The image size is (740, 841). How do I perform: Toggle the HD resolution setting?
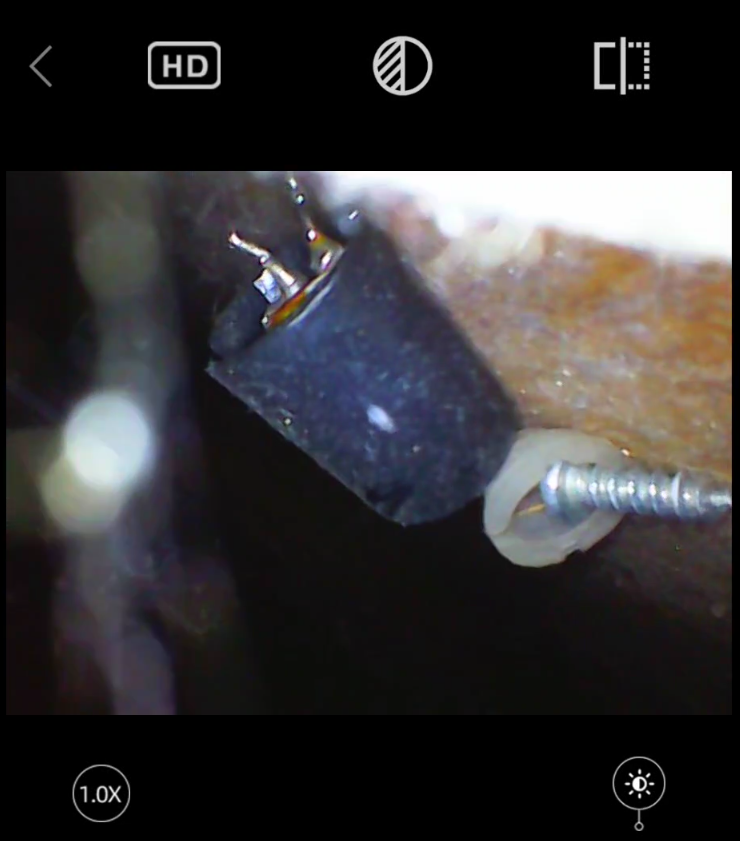[x=184, y=67]
